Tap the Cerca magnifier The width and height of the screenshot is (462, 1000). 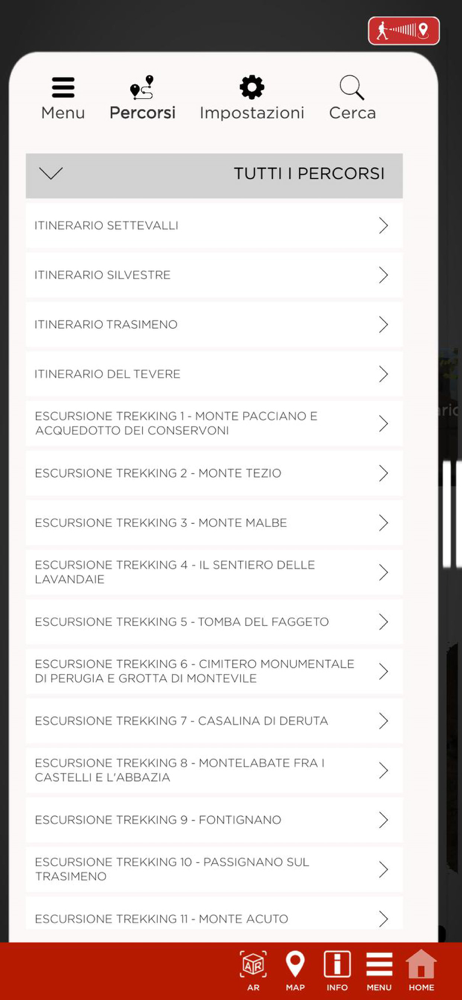click(x=352, y=98)
